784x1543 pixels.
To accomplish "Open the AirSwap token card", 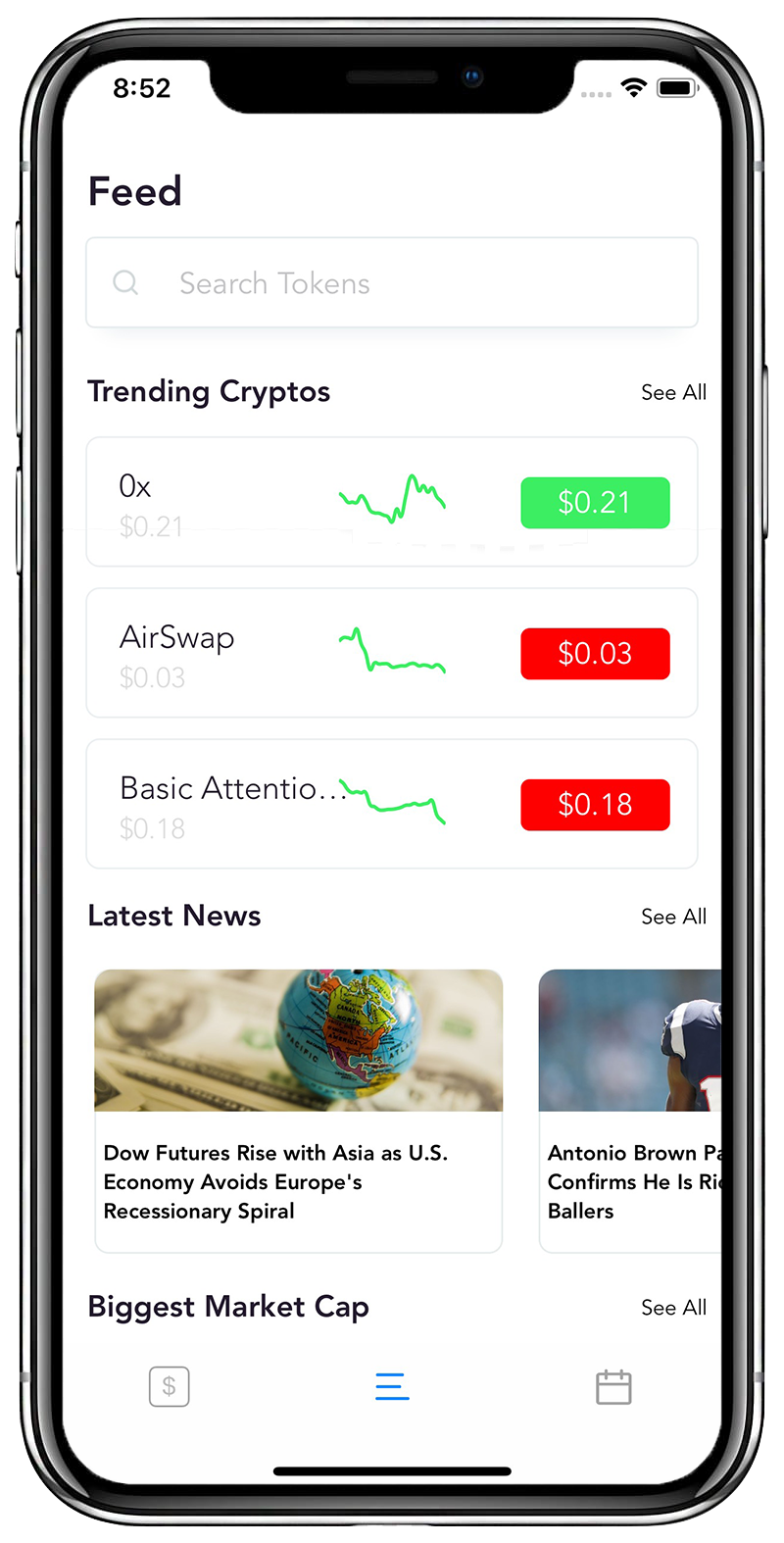I will (x=392, y=653).
